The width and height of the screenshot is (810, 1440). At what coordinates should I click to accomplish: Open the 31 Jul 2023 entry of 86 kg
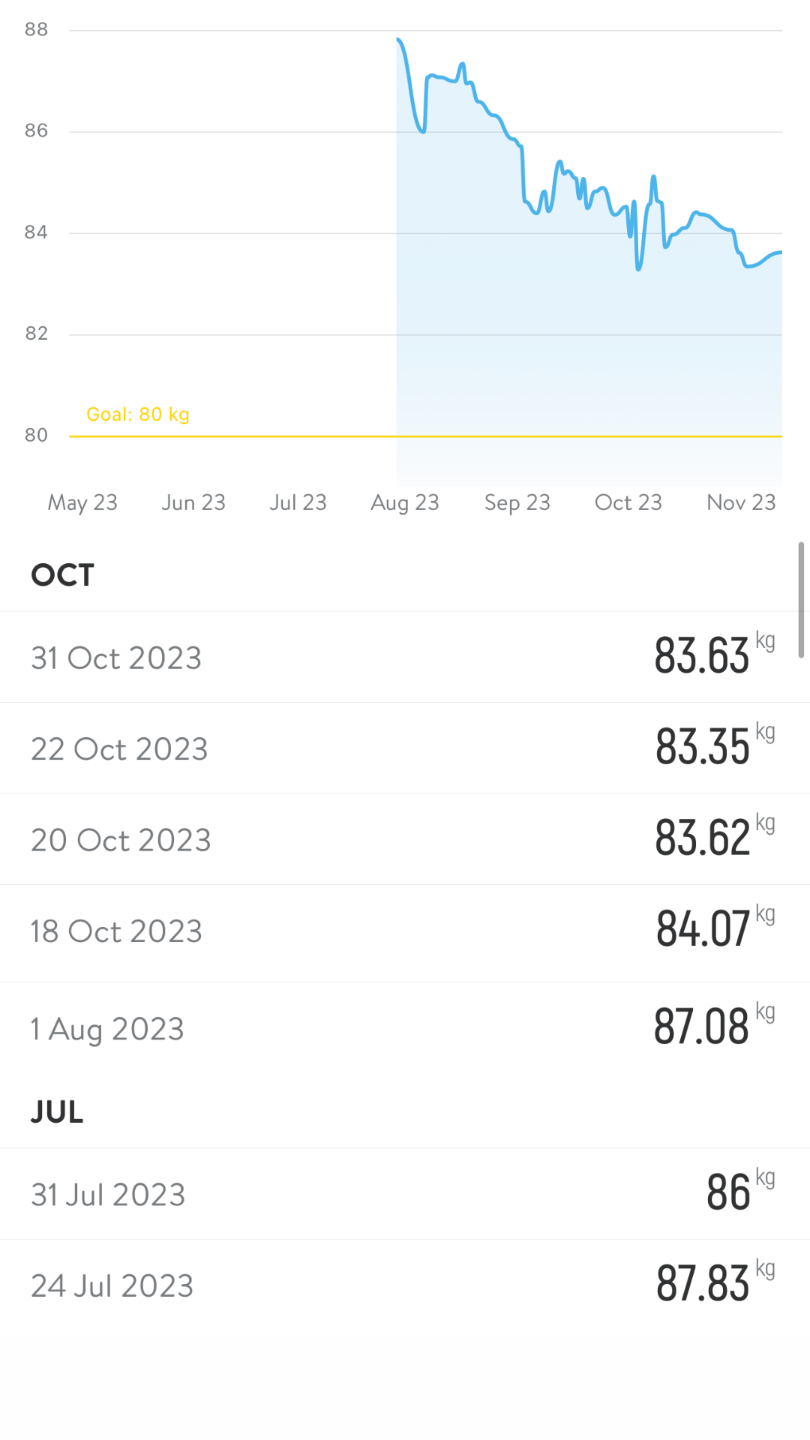(x=404, y=1194)
